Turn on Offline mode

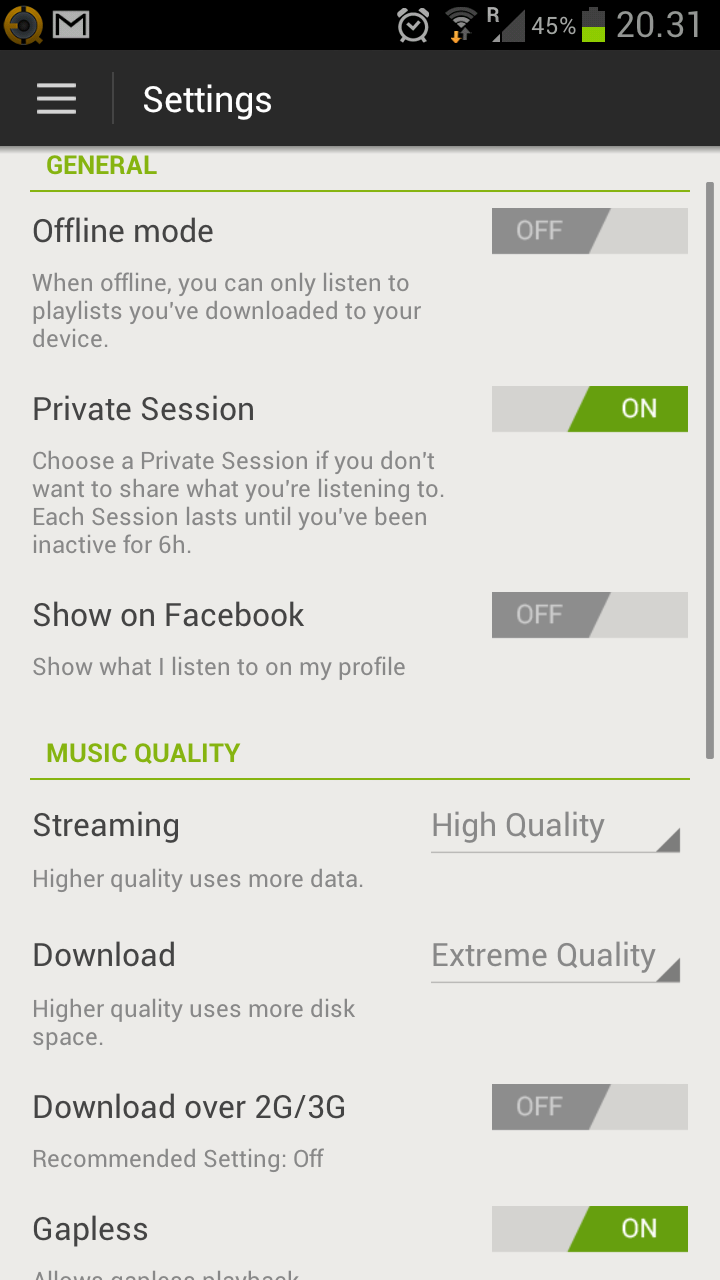[x=590, y=231]
